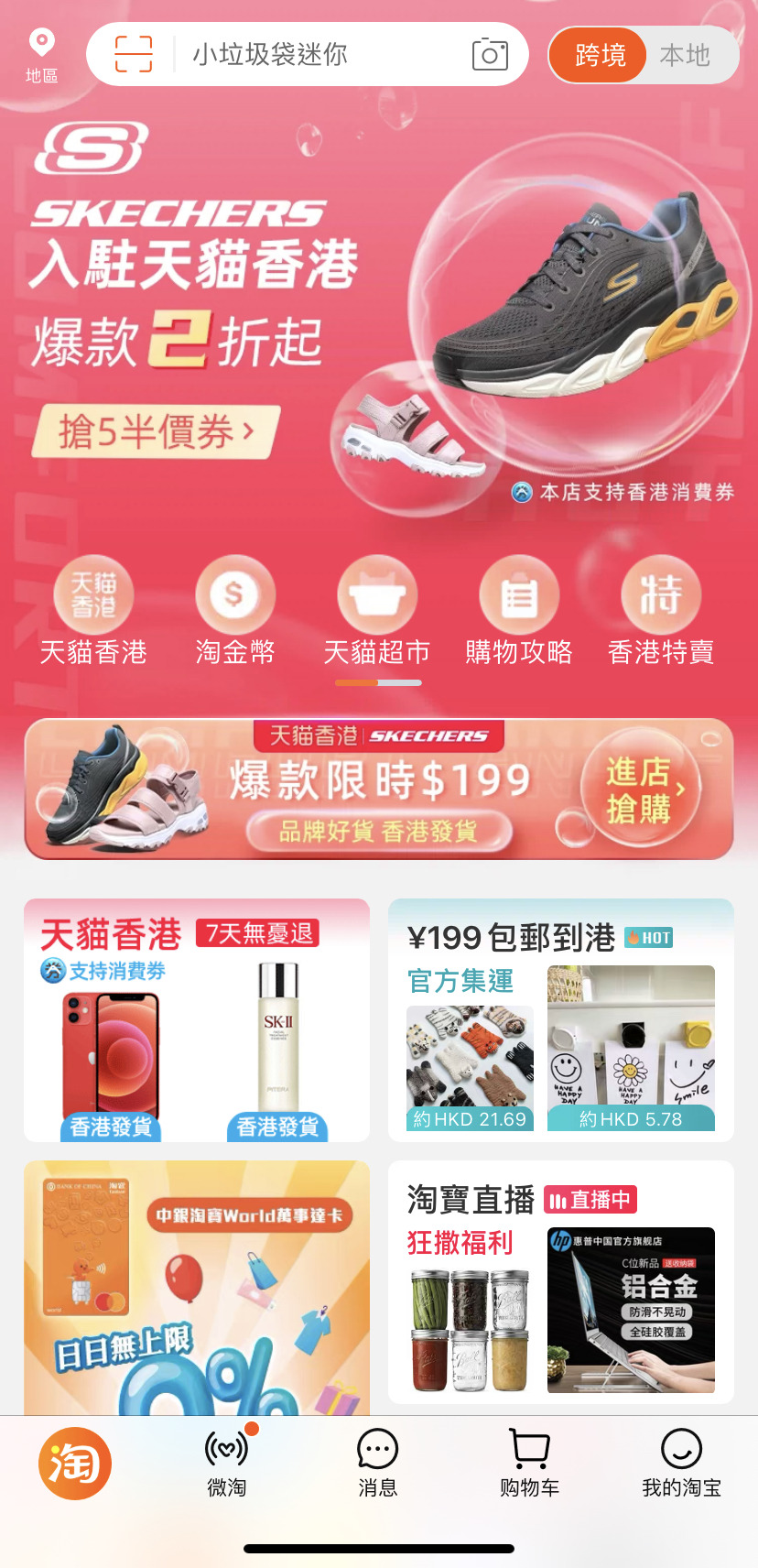Tap 進店搶購 on the Skechers $199 banner

pos(641,789)
